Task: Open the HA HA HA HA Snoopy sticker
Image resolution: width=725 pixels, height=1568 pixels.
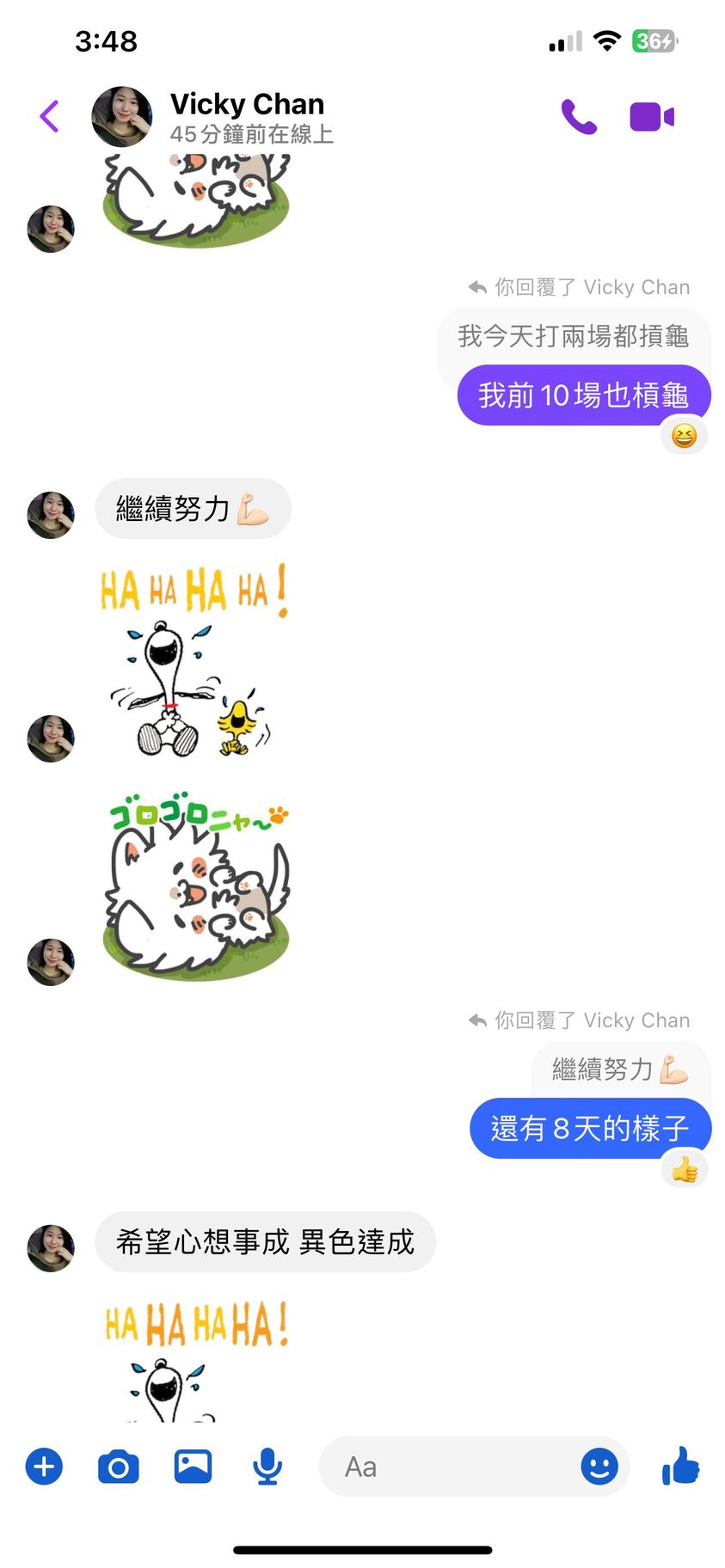Action: 194,662
